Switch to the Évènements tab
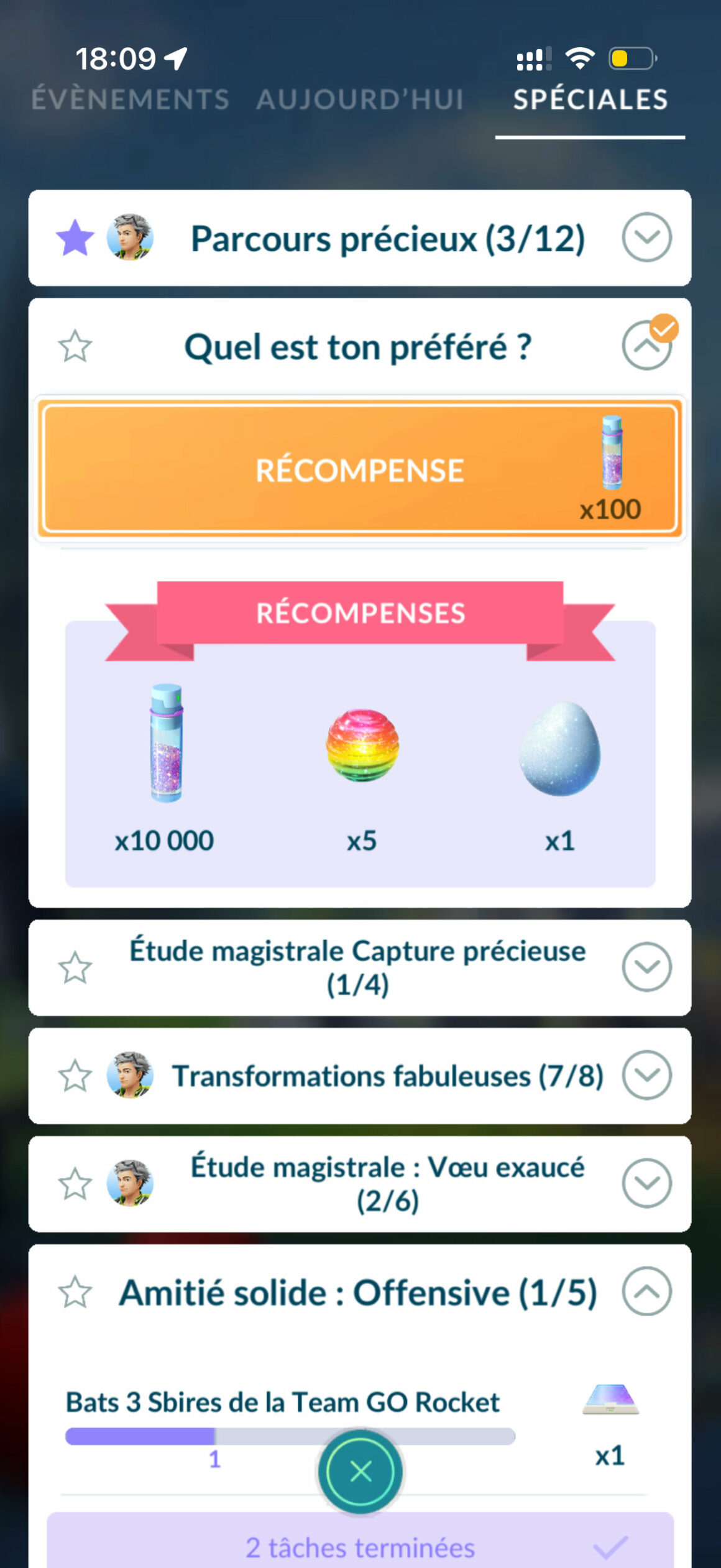This screenshot has height=1568, width=721. pos(131,99)
